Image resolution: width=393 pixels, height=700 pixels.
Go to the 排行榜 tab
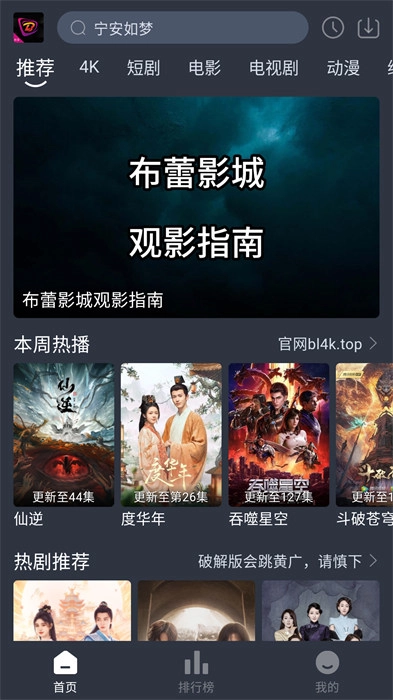(x=196, y=671)
